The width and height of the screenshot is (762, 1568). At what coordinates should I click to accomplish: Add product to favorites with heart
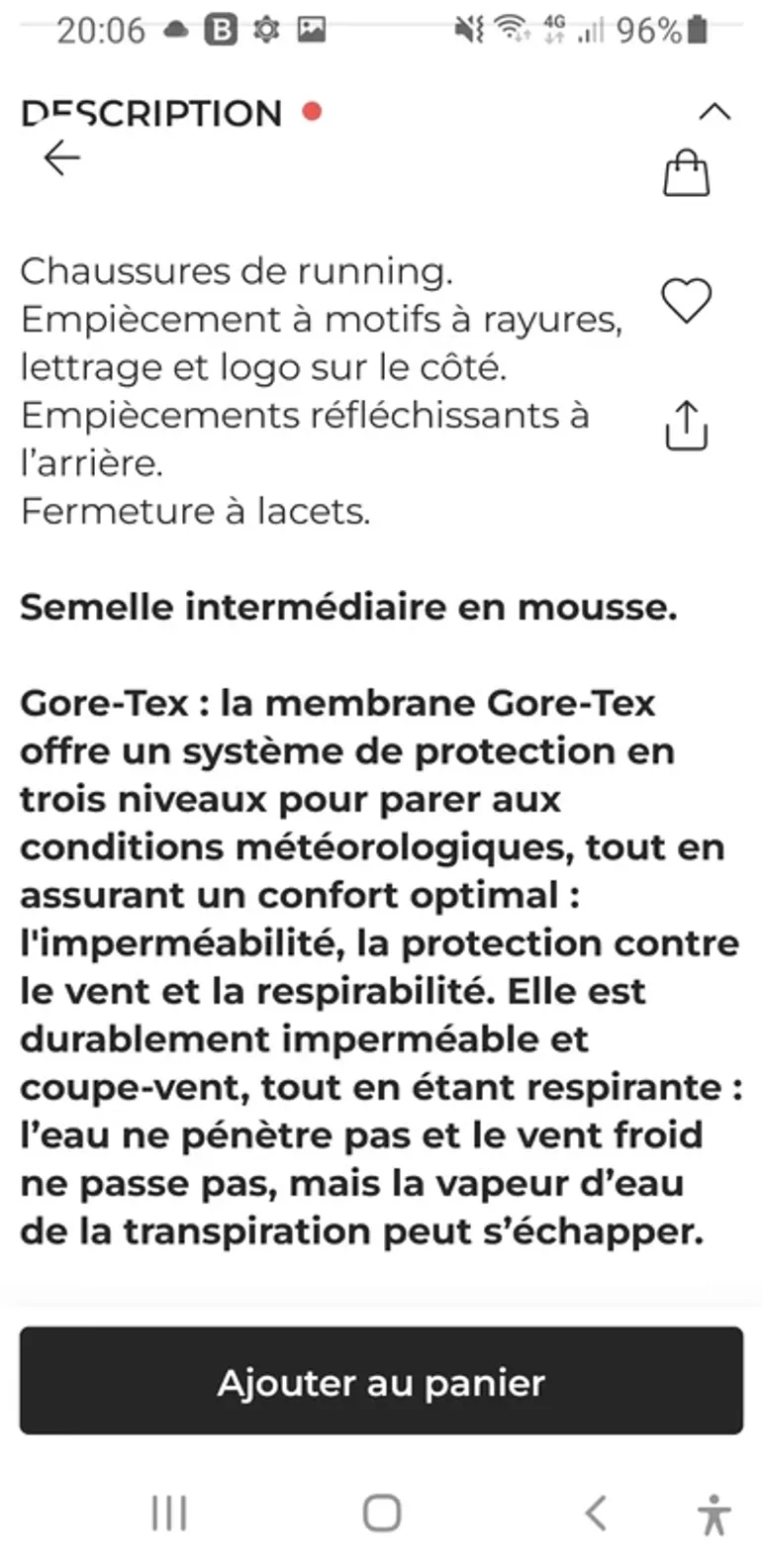pos(686,300)
